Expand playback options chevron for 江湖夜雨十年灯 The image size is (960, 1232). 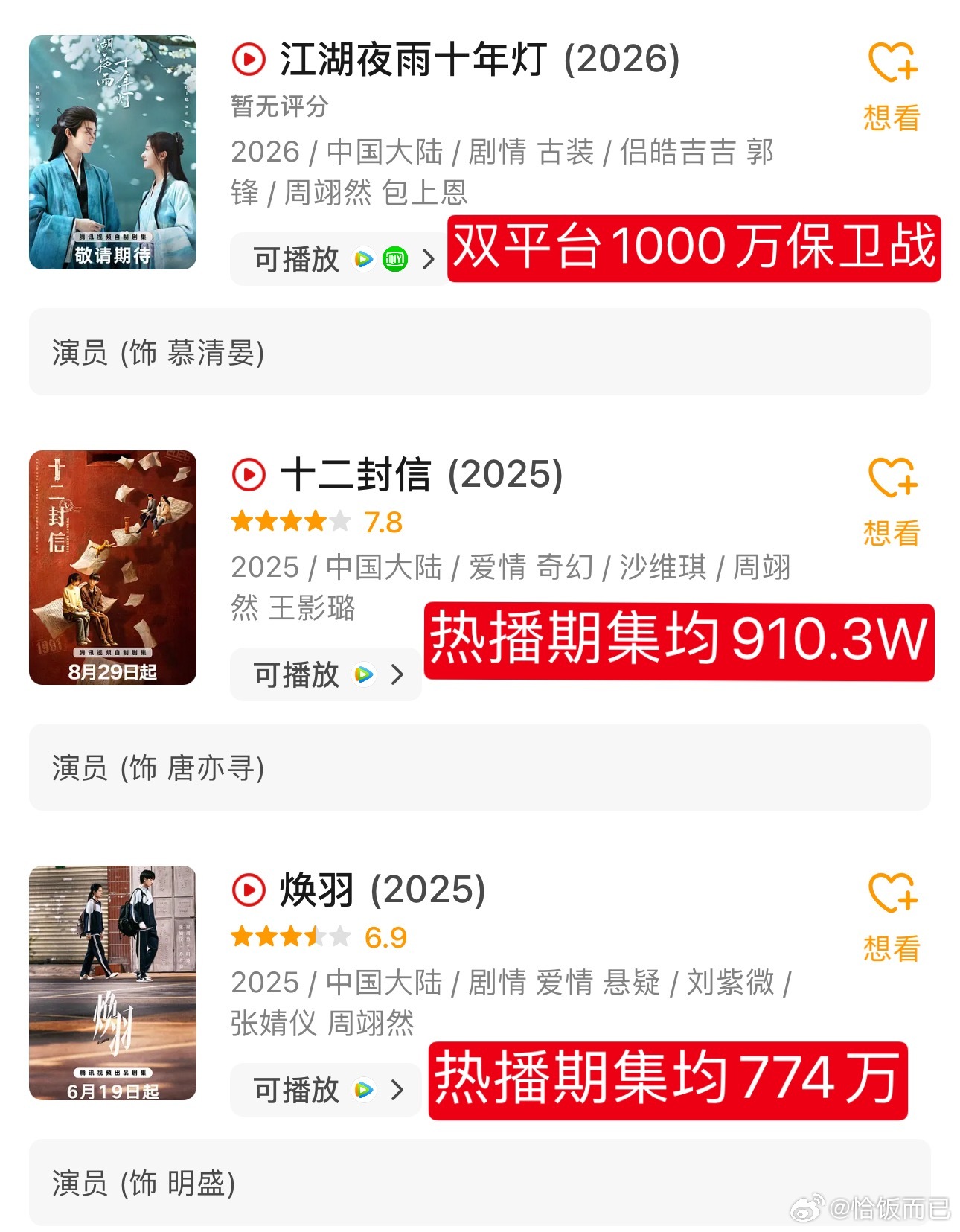click(x=429, y=260)
